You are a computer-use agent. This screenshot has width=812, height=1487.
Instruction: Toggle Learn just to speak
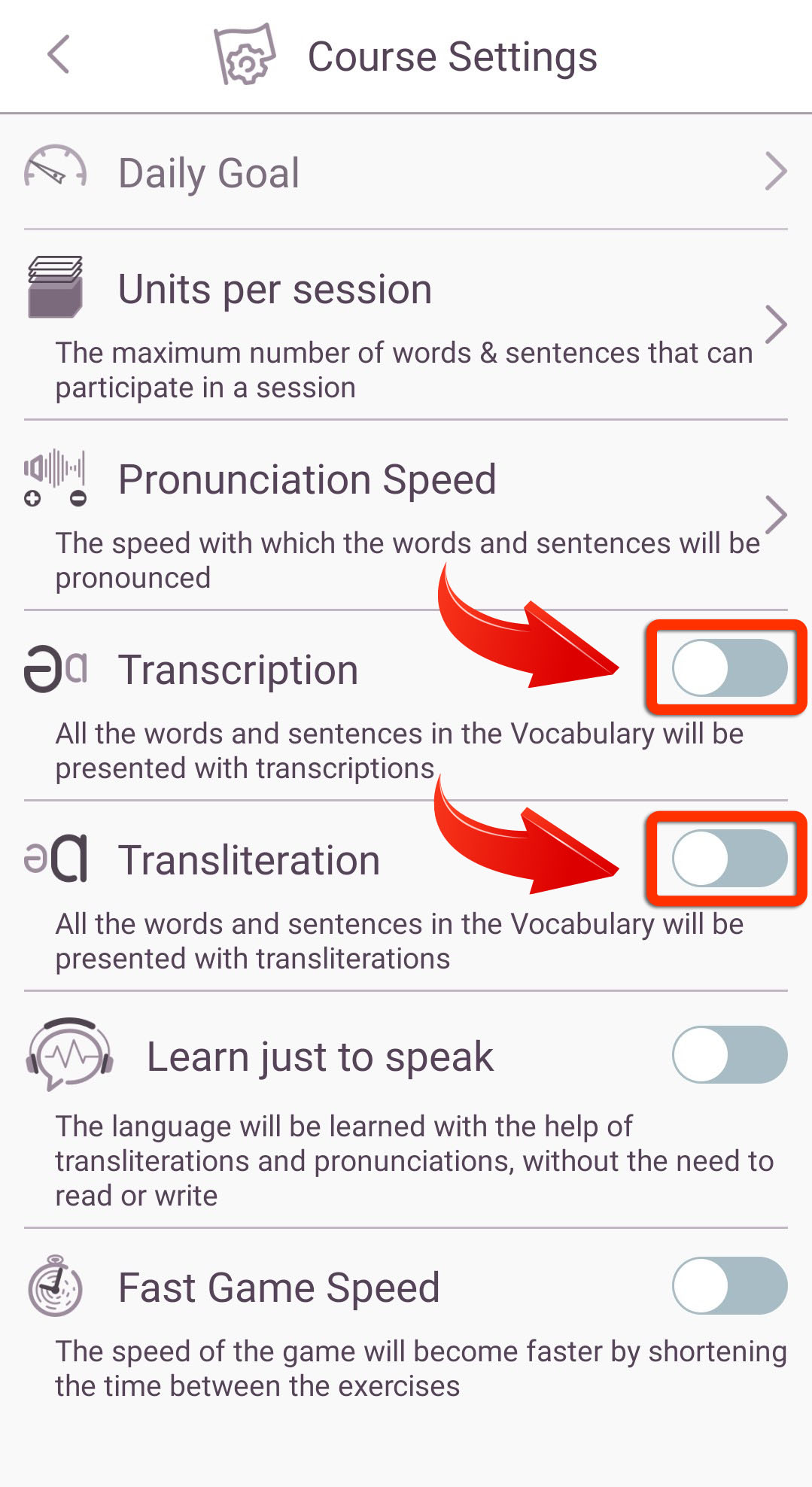(x=729, y=1054)
